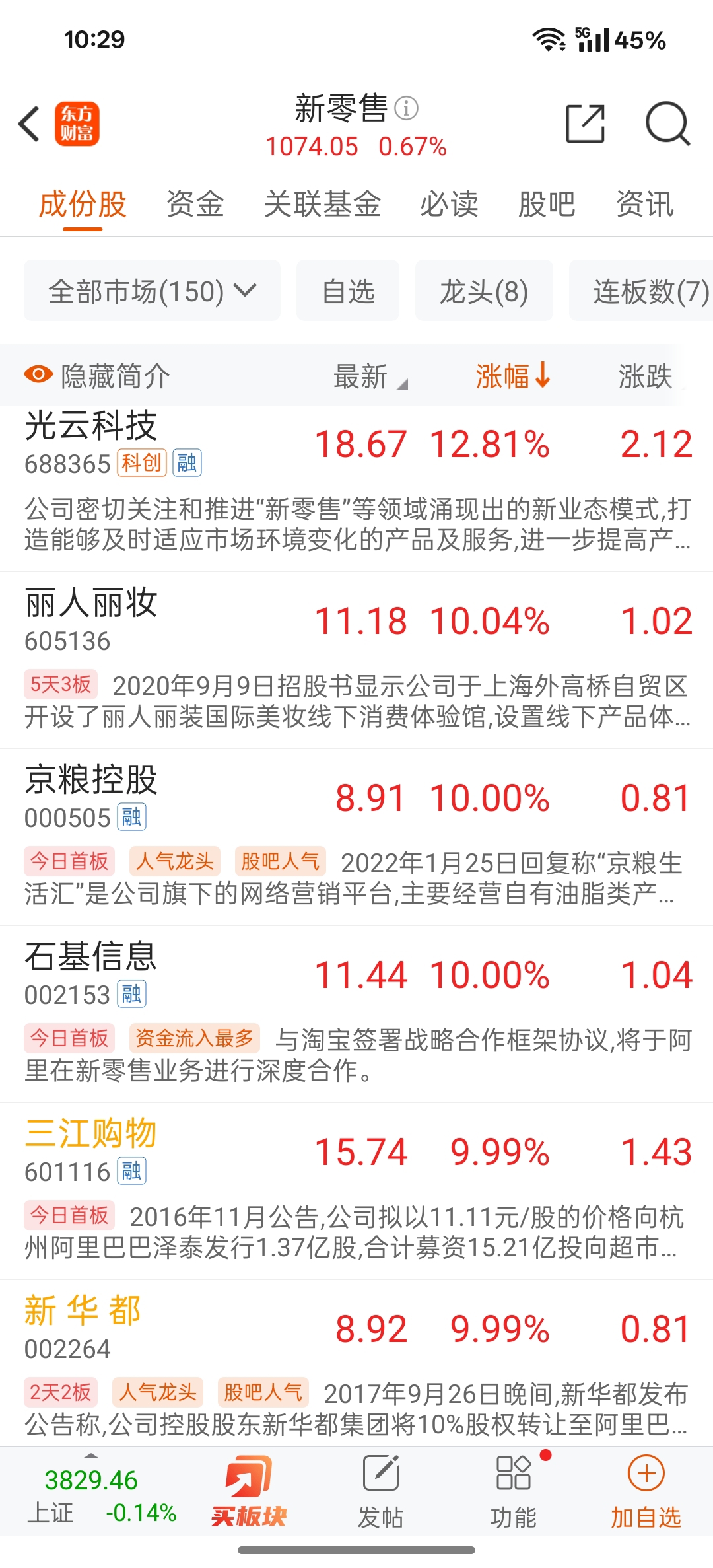The height and width of the screenshot is (1568, 713).
Task: Filter by 自选 stocks
Action: (x=348, y=291)
